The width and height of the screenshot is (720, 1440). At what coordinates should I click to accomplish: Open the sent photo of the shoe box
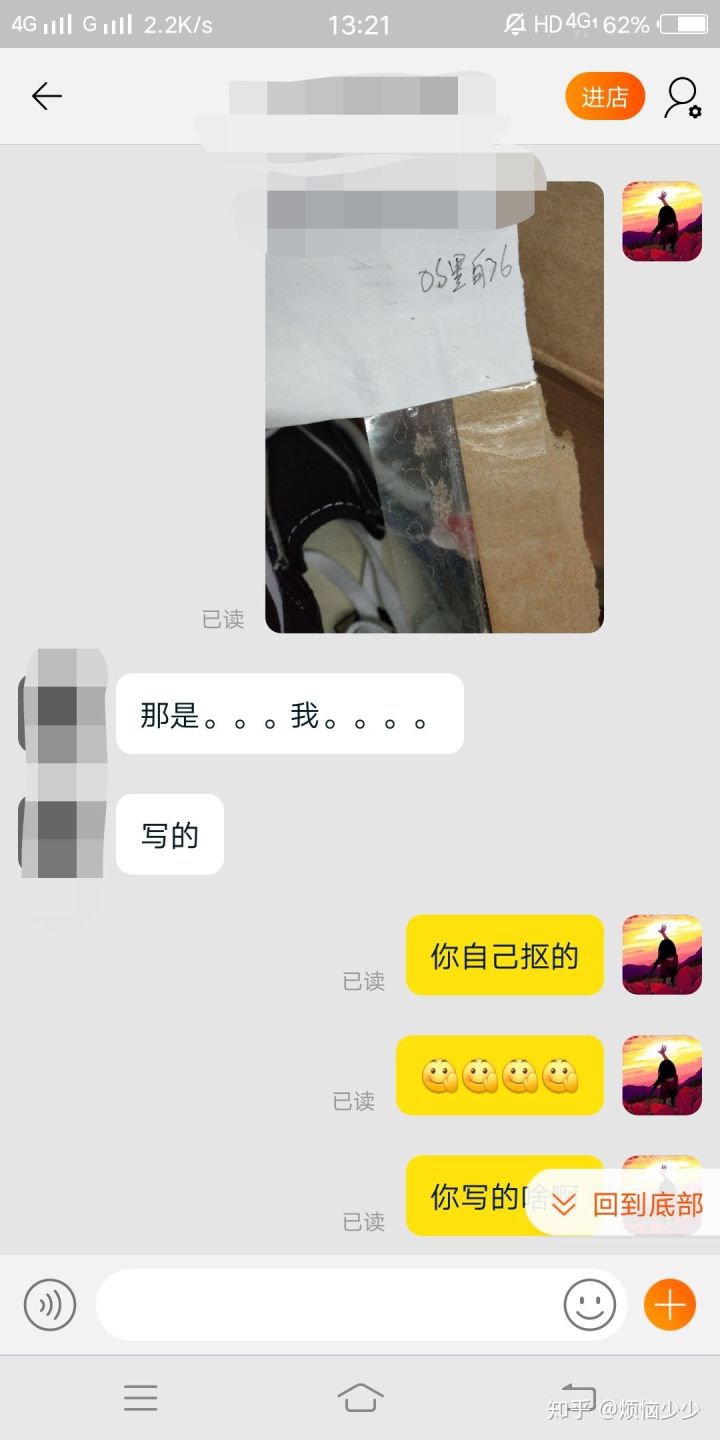[x=434, y=406]
